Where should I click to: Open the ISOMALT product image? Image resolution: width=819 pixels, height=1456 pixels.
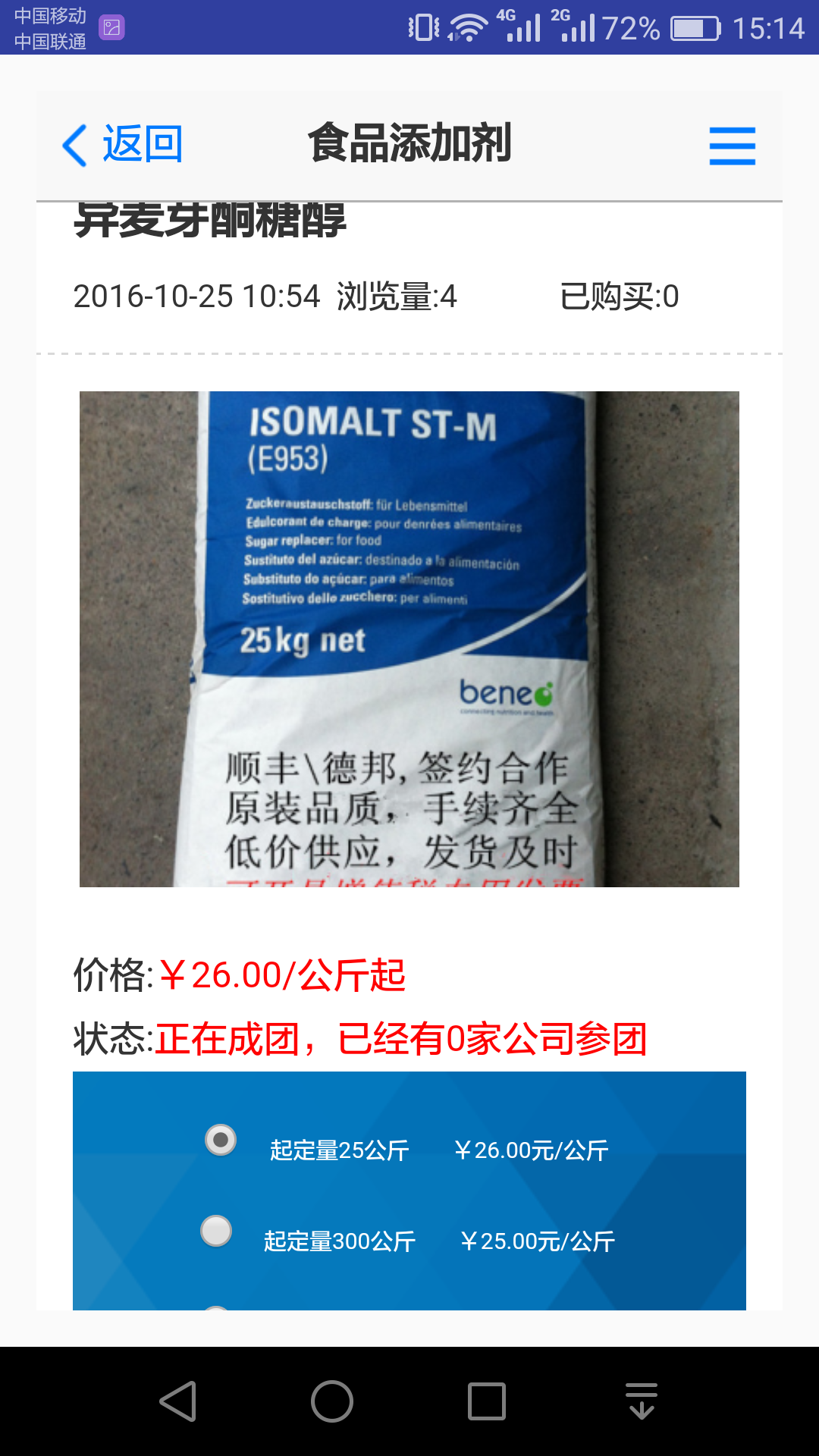(x=409, y=639)
